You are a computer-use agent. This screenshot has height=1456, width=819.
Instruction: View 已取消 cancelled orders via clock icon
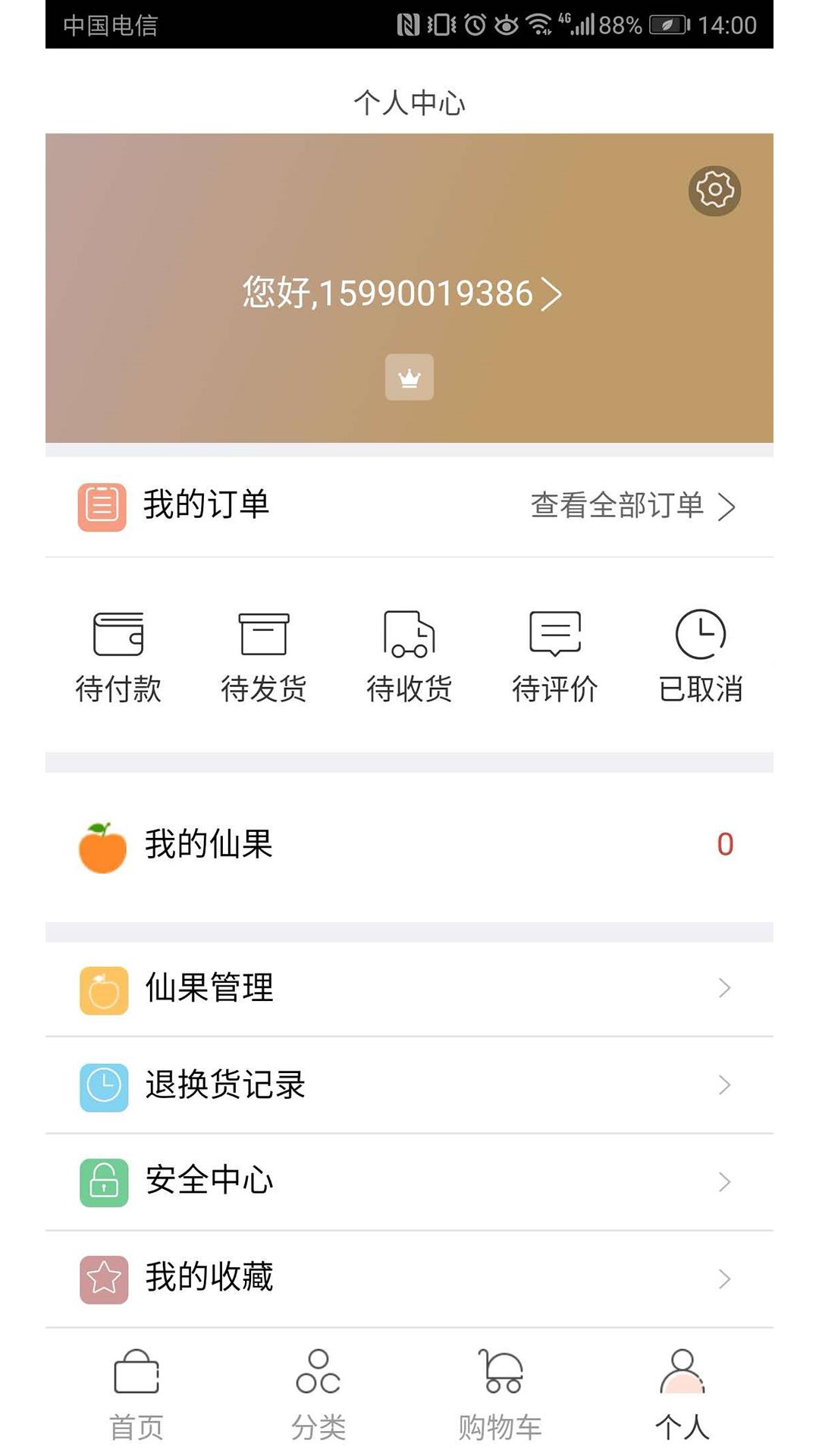[x=699, y=637]
